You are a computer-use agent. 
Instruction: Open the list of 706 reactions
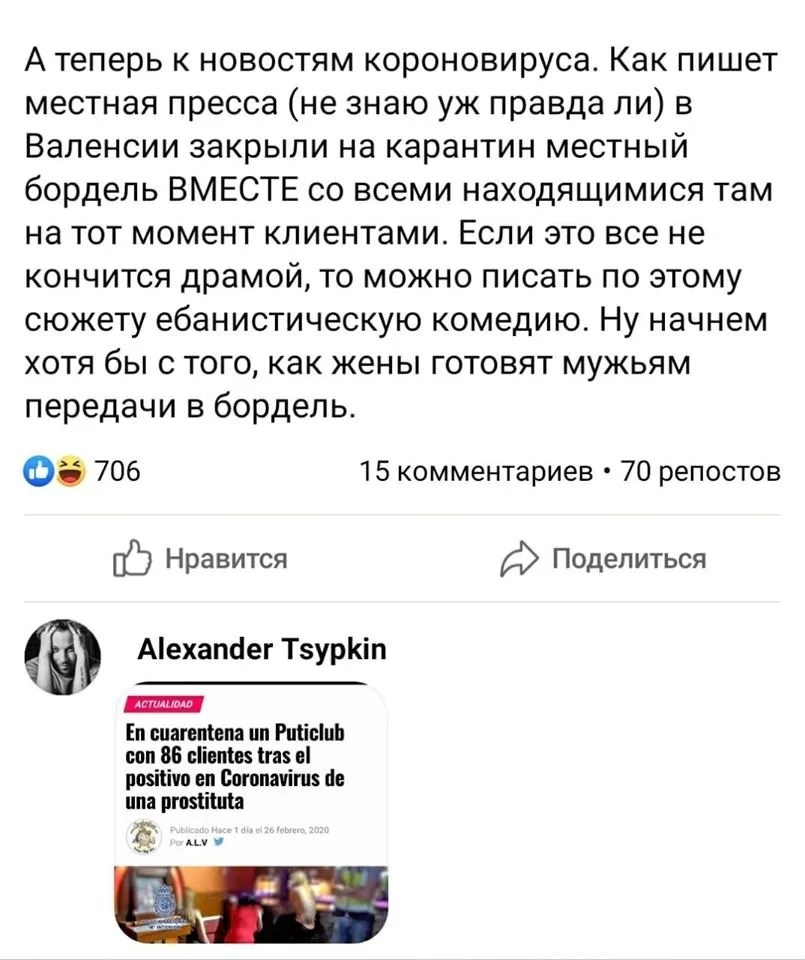tap(88, 471)
